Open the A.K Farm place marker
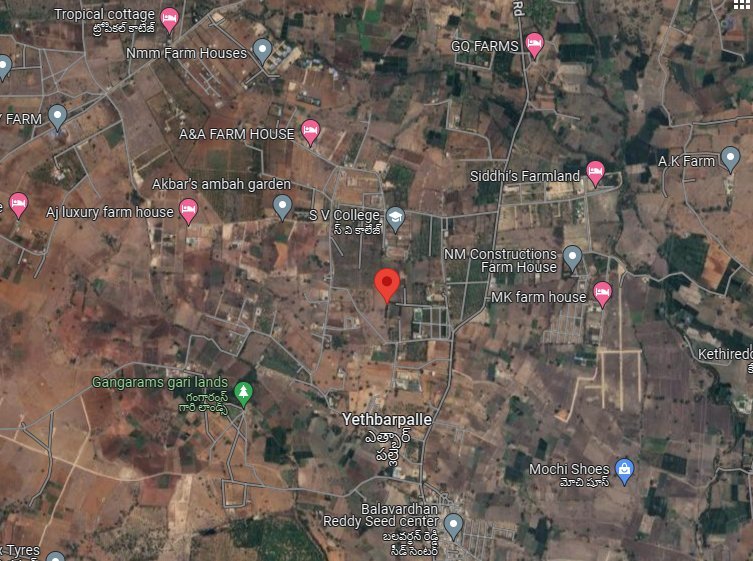This screenshot has height=561, width=753. click(x=730, y=157)
